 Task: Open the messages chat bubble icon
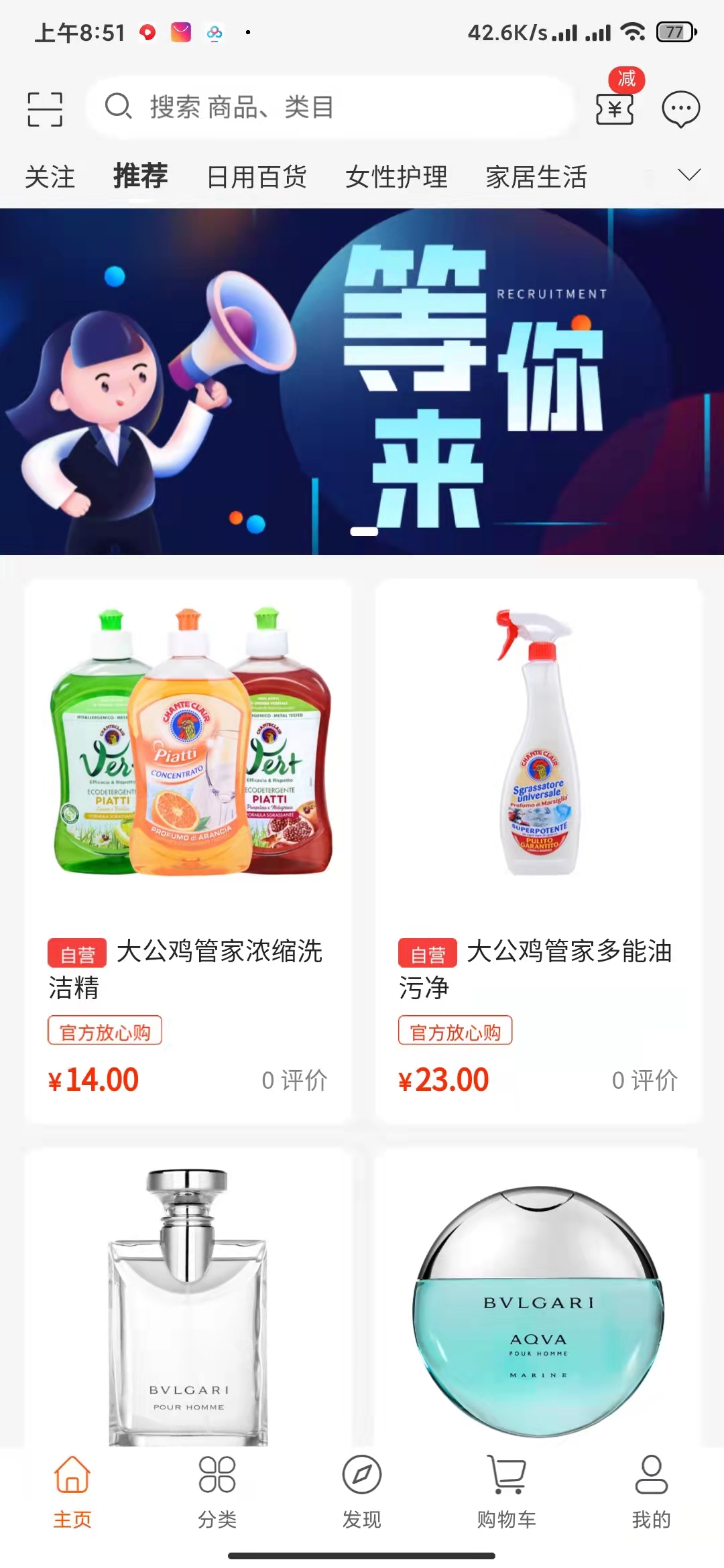pos(680,109)
